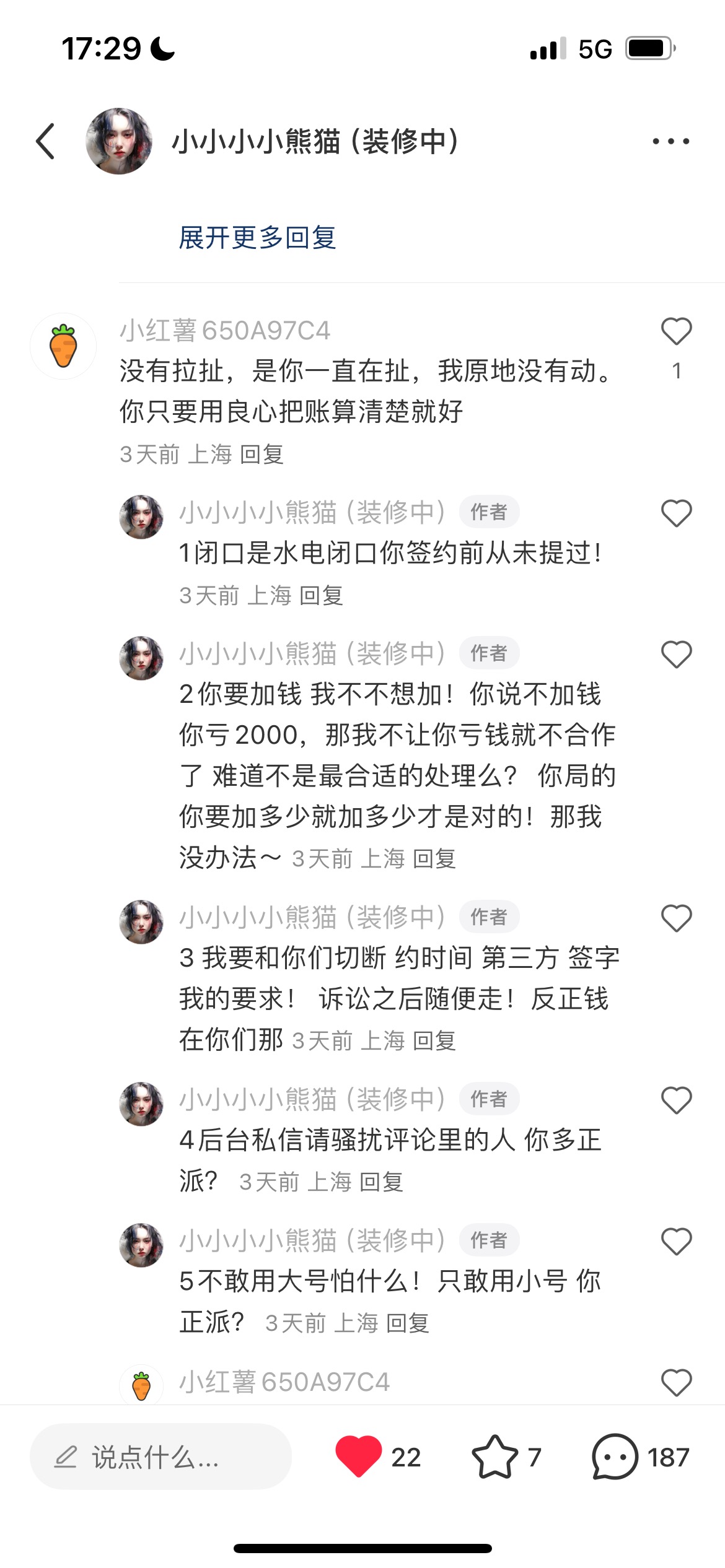This screenshot has height=1568, width=725.
Task: Unlike the post via the red heart
Action: (x=358, y=1455)
